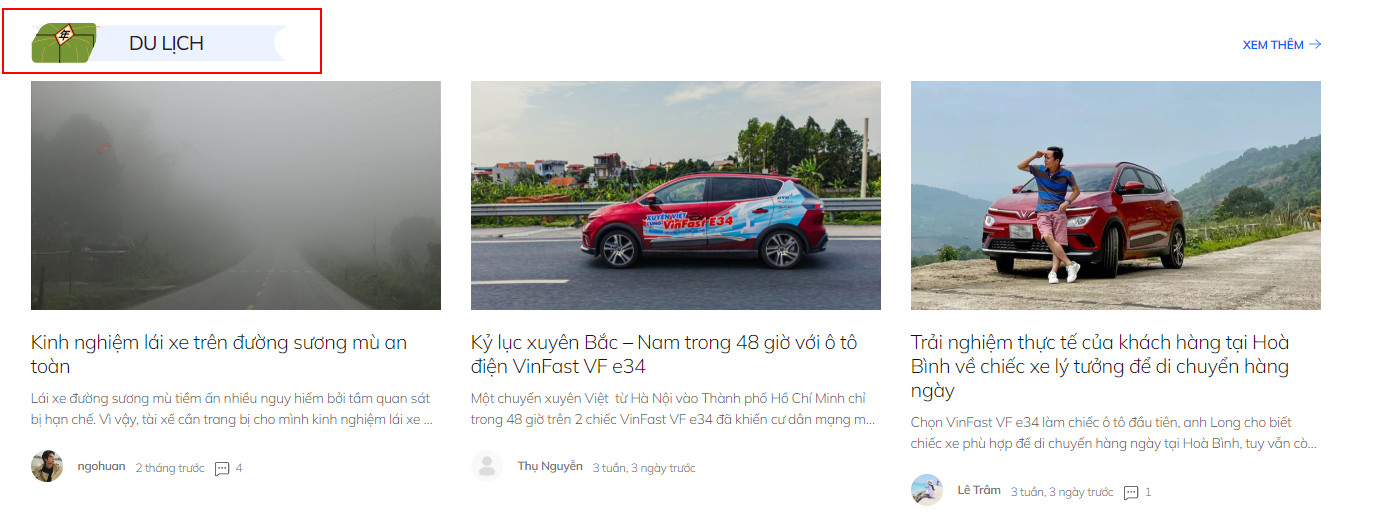Open image of man leaning on red car
Screen dimensions: 1393x529
1115,195
